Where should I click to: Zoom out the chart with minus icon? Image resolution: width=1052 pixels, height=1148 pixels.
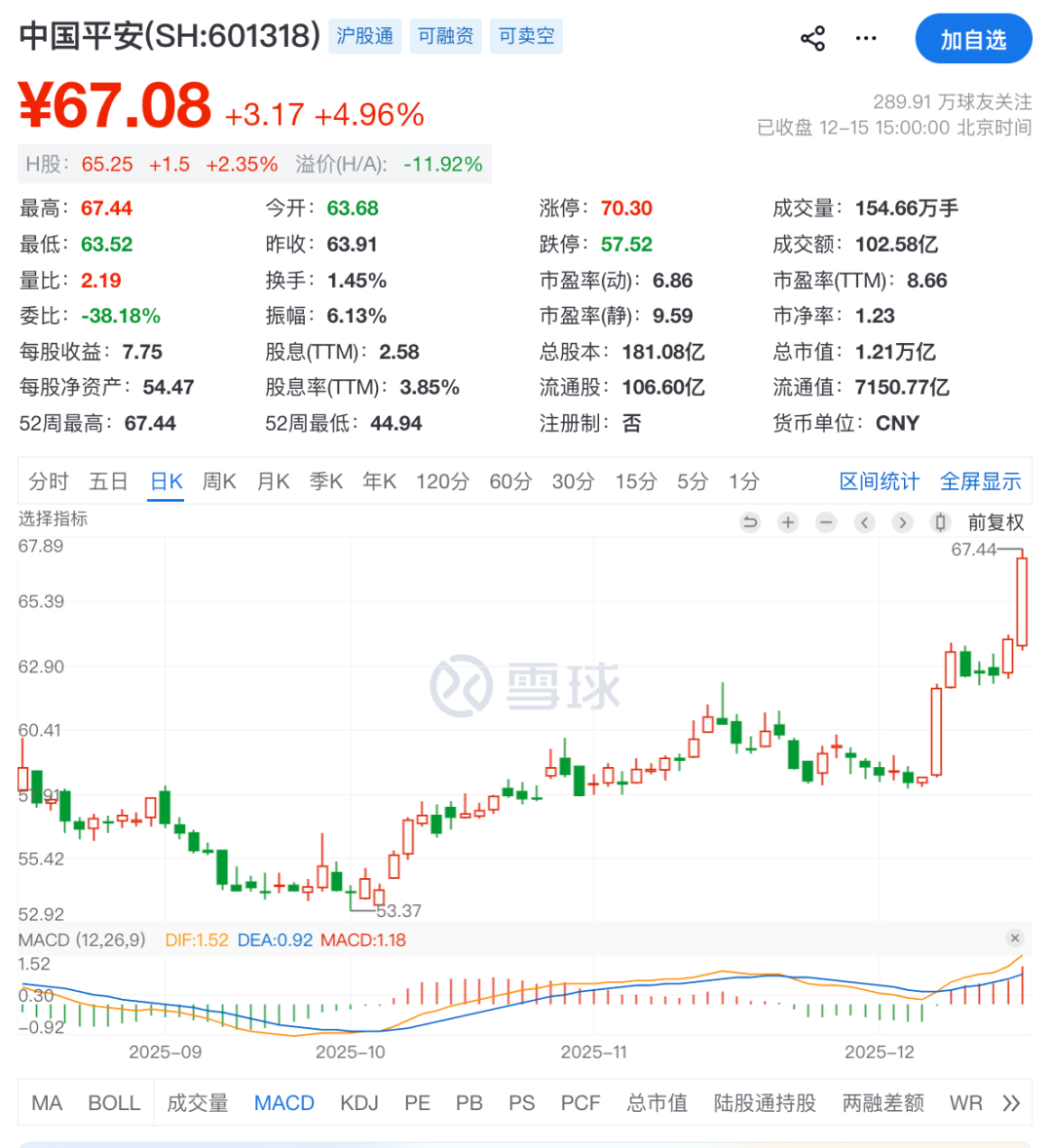point(826,522)
